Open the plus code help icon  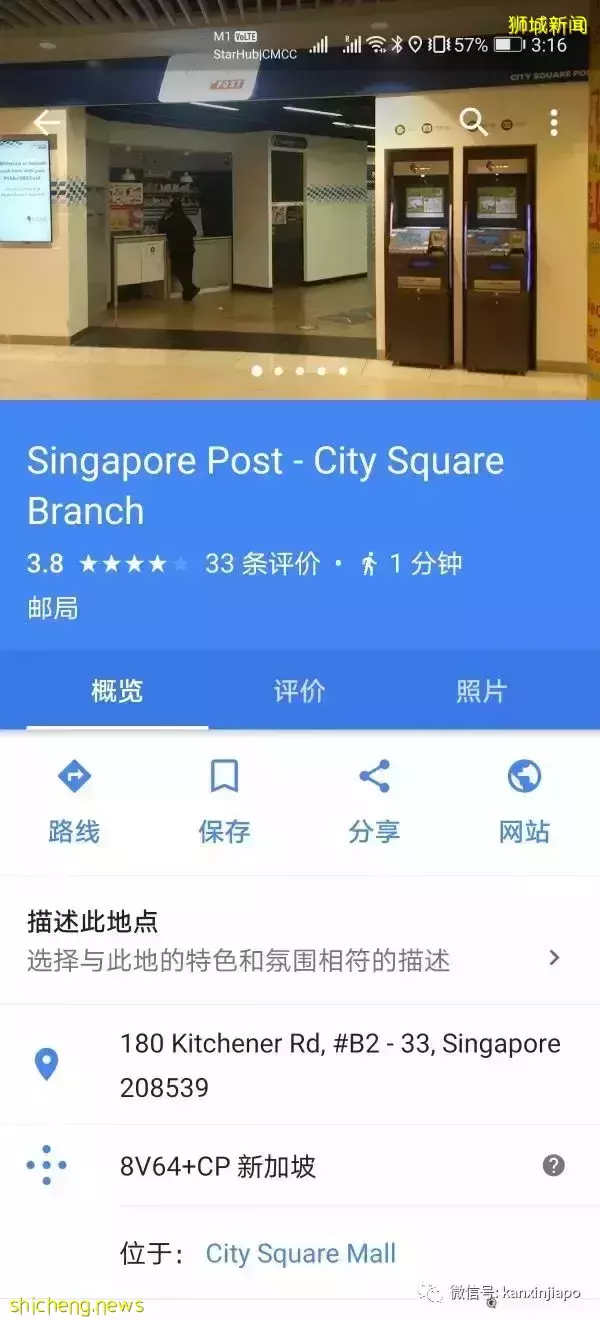553,1165
